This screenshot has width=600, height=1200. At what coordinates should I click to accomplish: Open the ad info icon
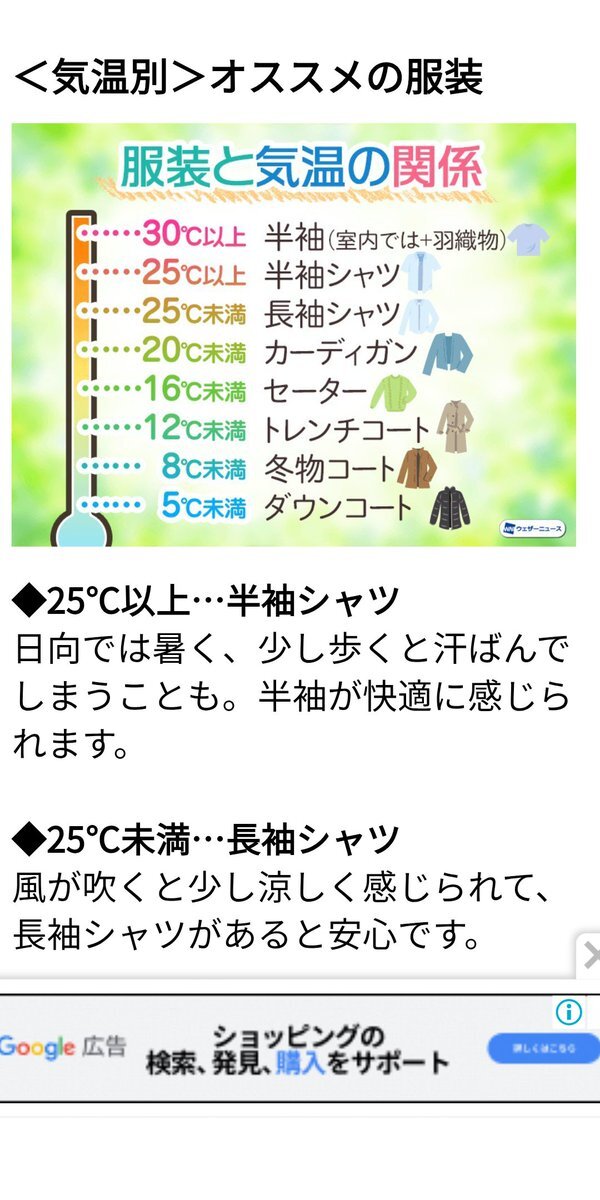point(569,1012)
